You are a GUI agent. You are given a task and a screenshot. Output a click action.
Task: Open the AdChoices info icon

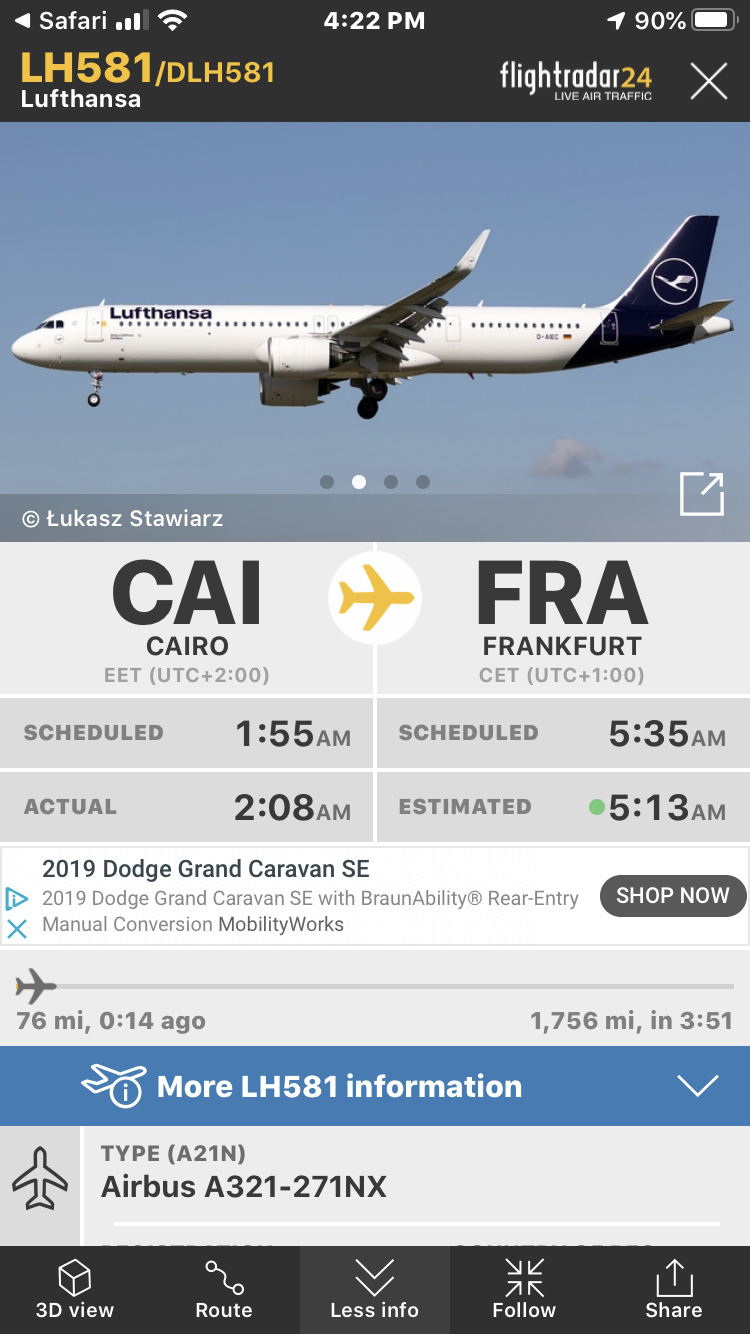click(17, 898)
